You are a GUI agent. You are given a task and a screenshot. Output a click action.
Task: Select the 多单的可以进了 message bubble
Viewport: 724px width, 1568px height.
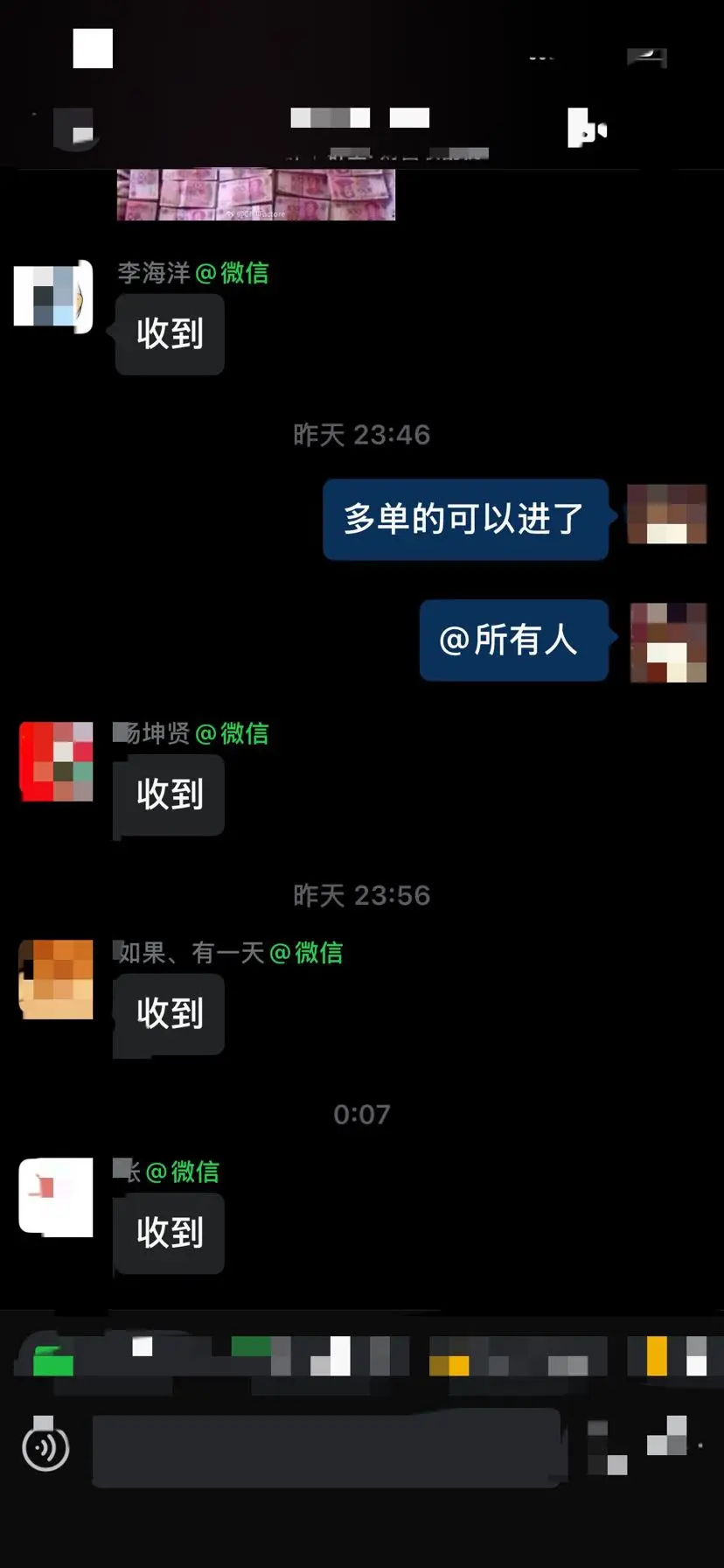point(465,518)
